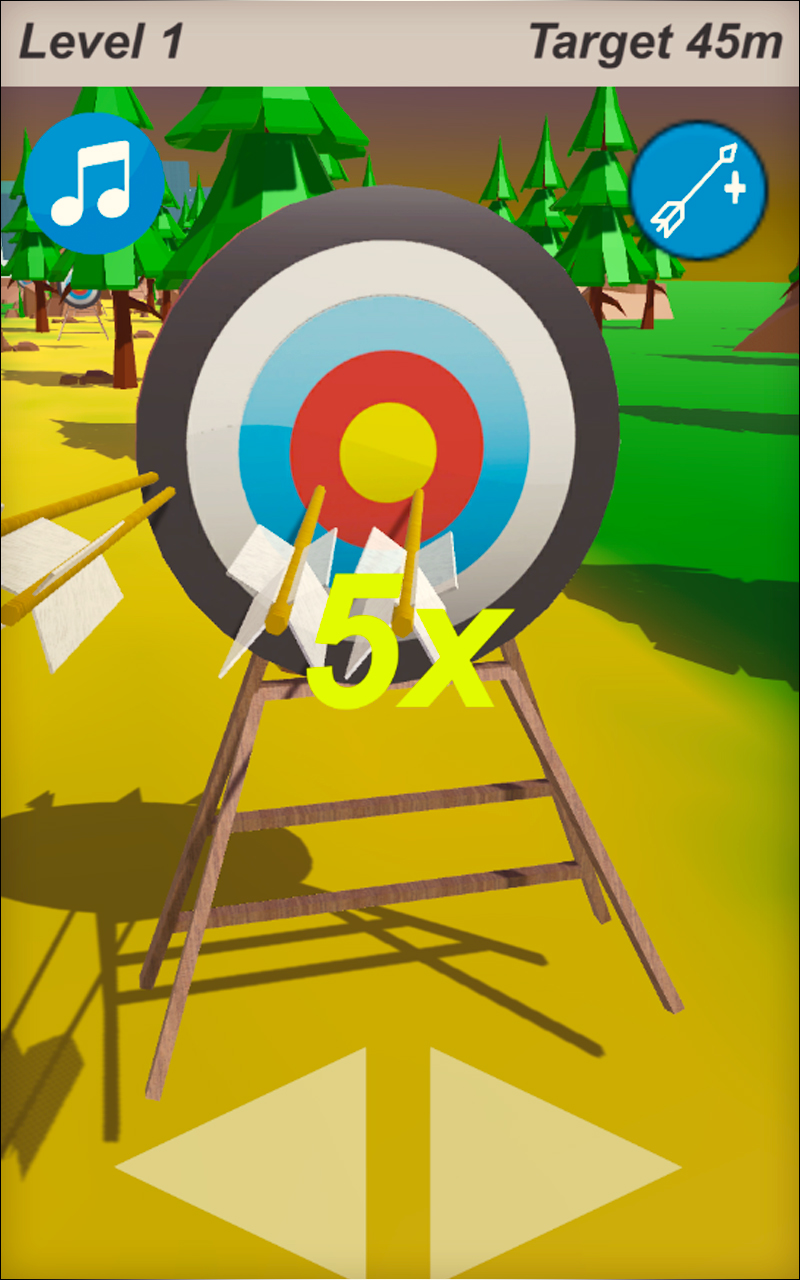This screenshot has height=1280, width=800.
Task: Get extra arrows with the arrow-plus icon
Action: (698, 190)
